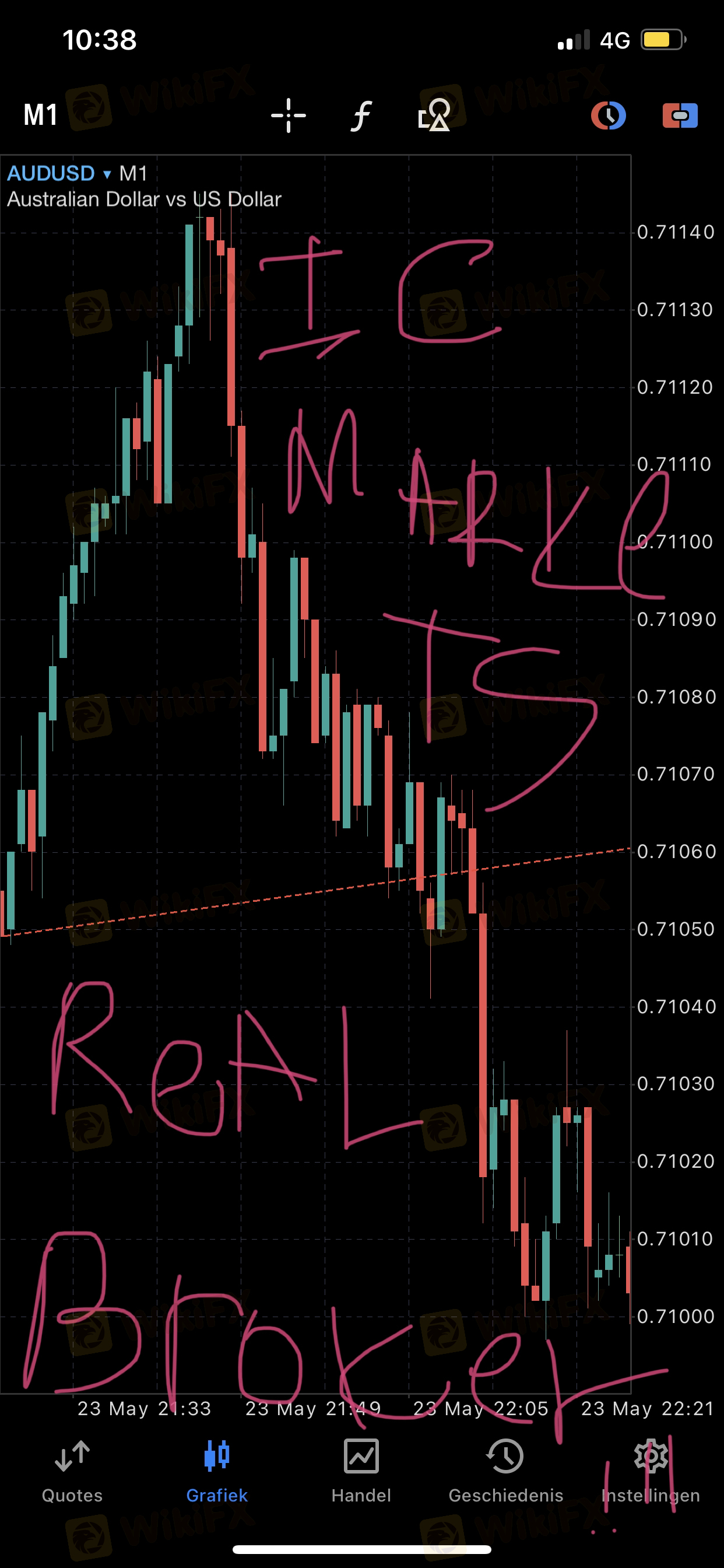The width and height of the screenshot is (724, 1568).
Task: Change the M1 timeframe selector
Action: pos(40,115)
